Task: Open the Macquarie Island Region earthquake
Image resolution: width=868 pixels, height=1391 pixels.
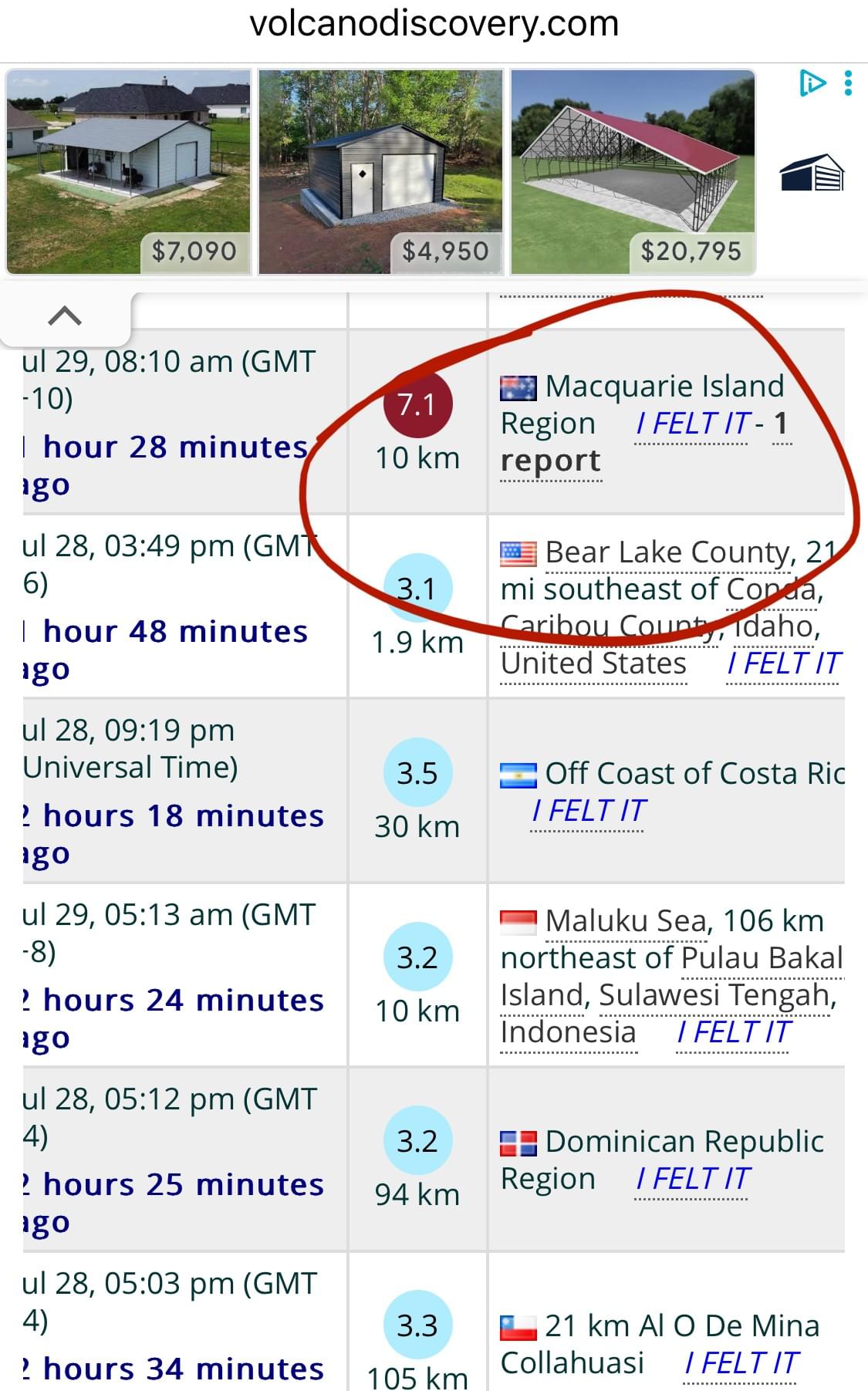Action: tap(664, 387)
